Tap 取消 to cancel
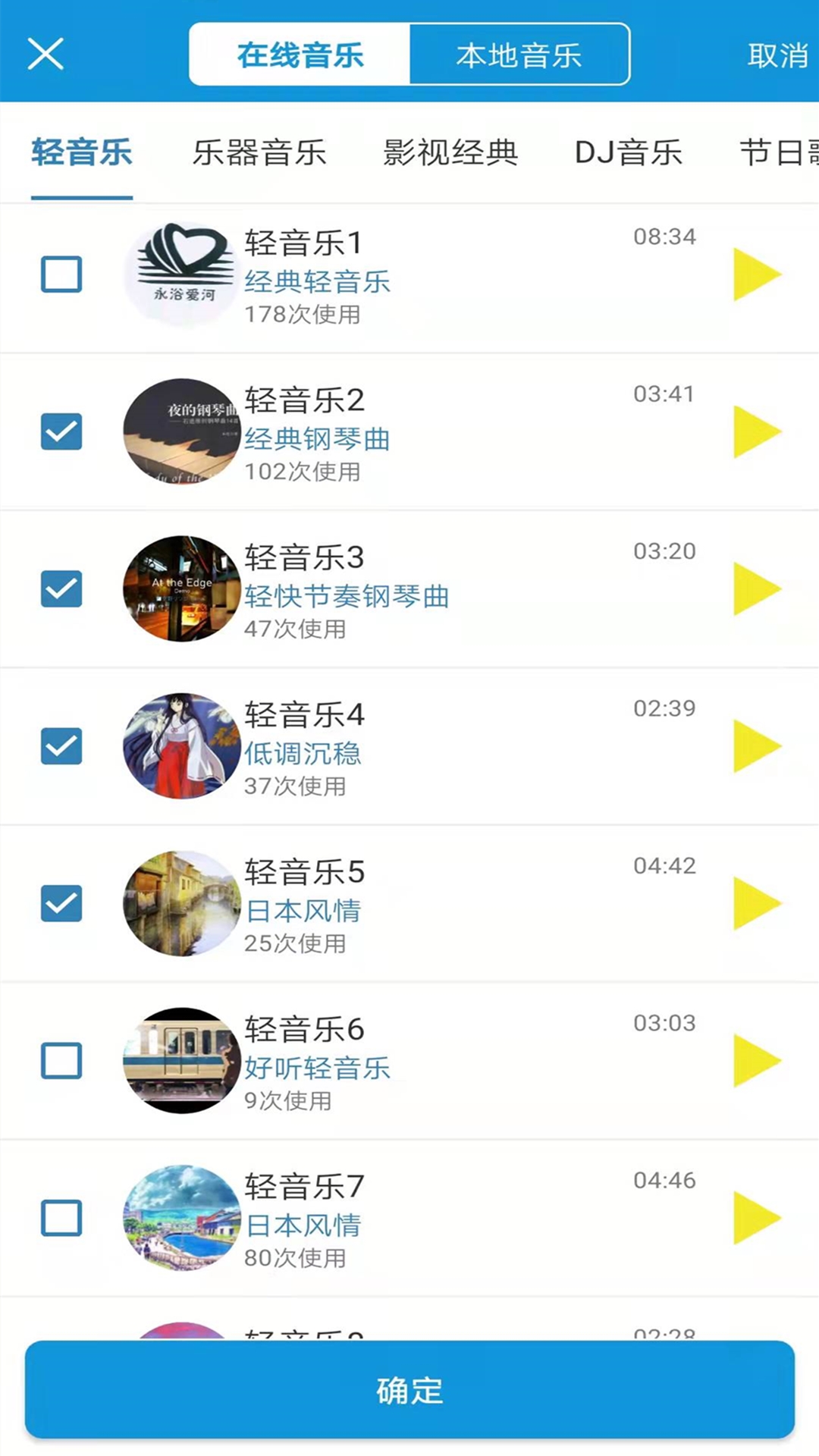The height and width of the screenshot is (1456, 819). [x=777, y=55]
